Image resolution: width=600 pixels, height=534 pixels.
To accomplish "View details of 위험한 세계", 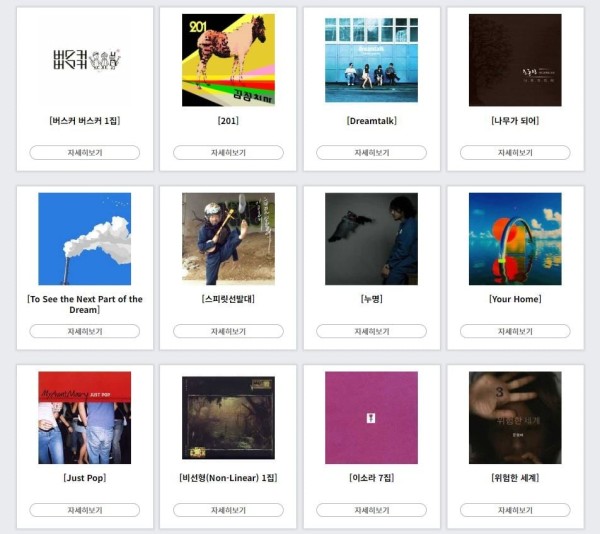I will (515, 510).
